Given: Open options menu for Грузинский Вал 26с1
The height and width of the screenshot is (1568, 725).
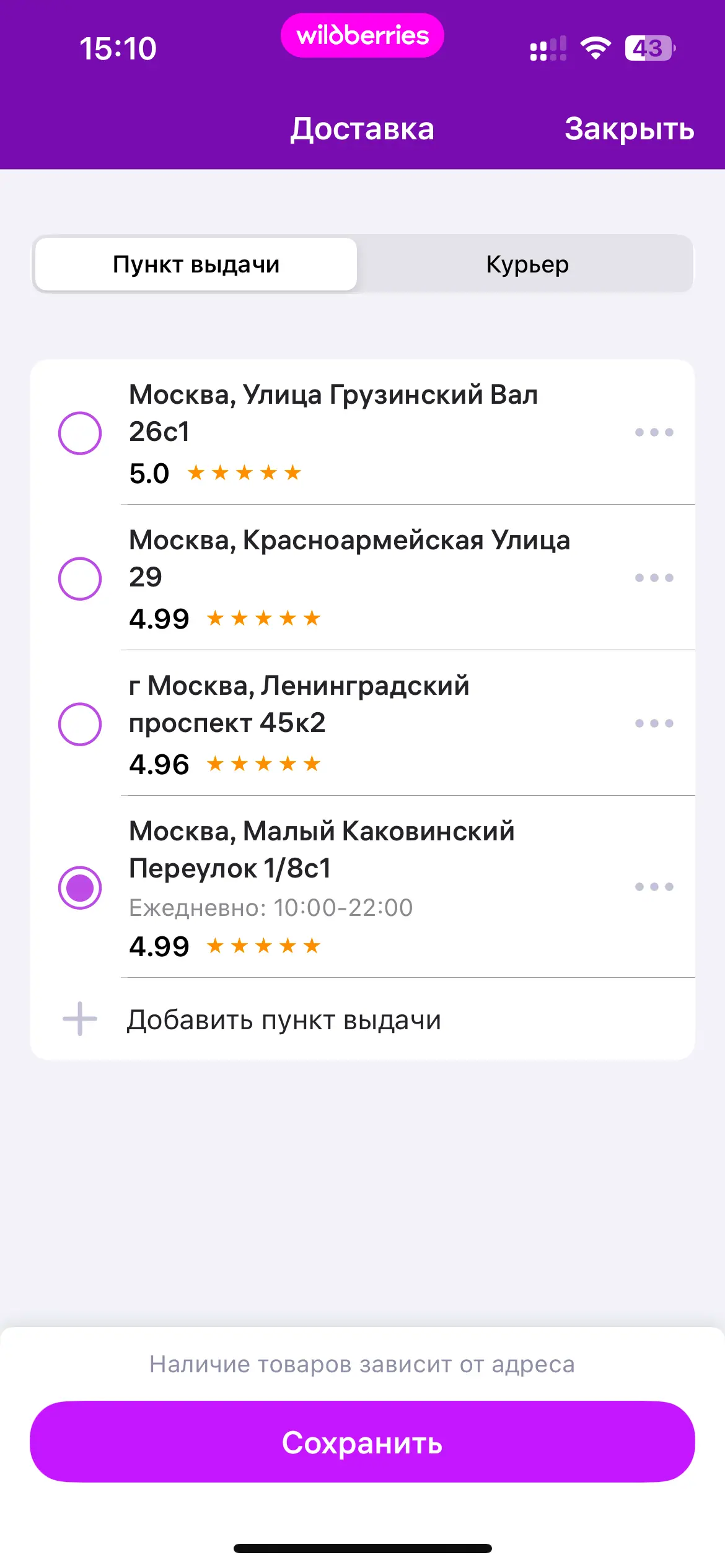Looking at the screenshot, I should pos(654,432).
